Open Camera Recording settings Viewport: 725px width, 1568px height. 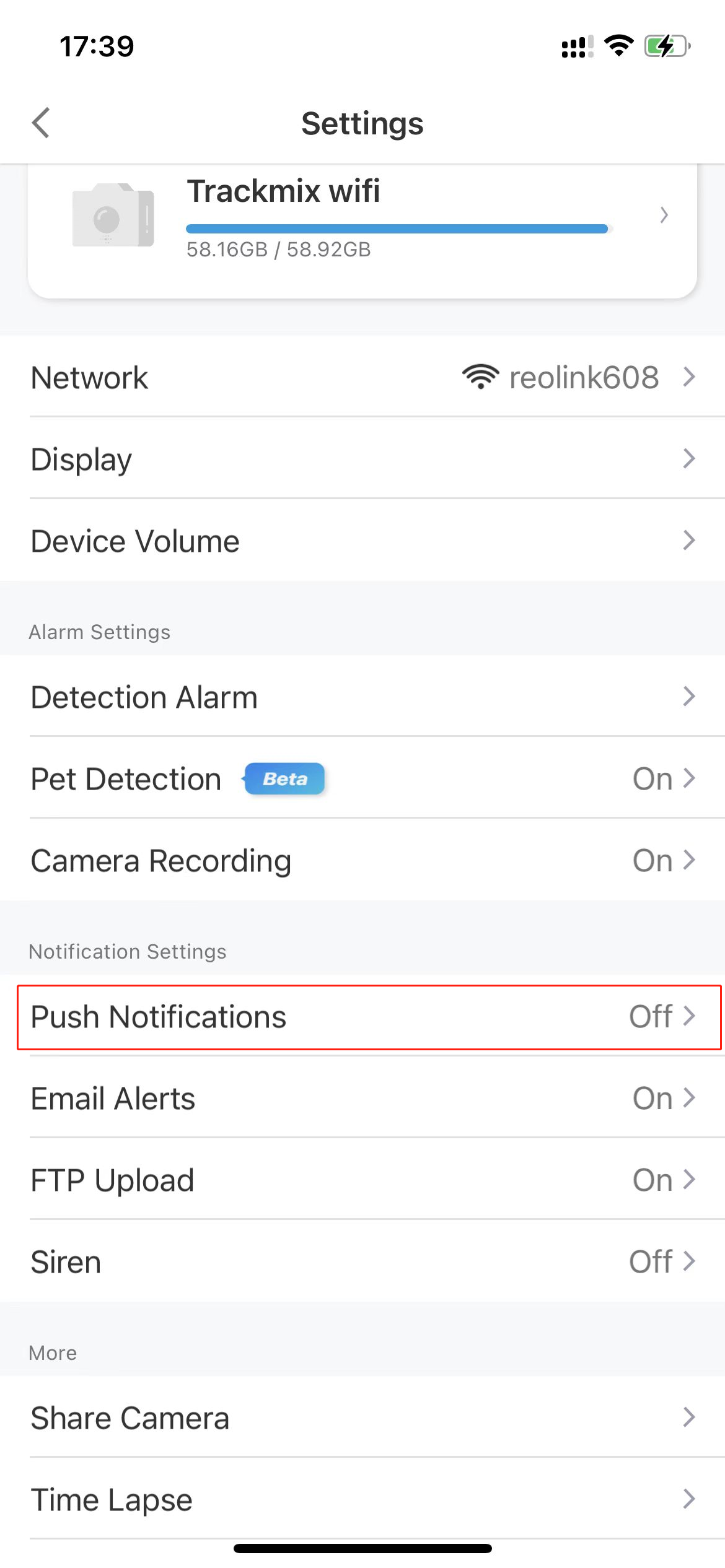(362, 860)
